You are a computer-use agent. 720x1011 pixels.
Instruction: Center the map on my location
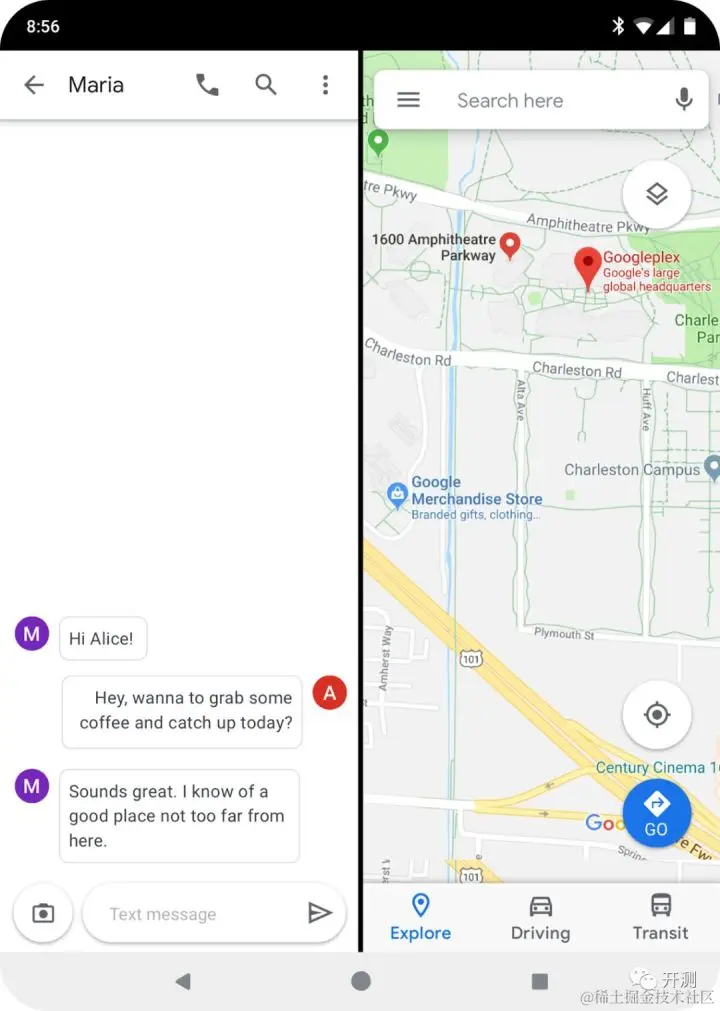click(x=656, y=715)
